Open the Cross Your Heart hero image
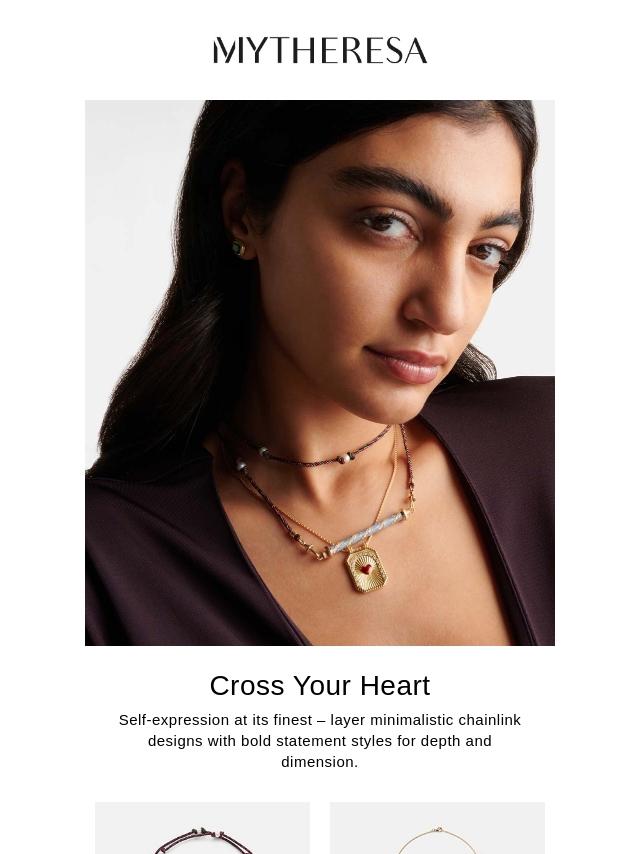Viewport: 640px width, 854px height. pos(320,372)
